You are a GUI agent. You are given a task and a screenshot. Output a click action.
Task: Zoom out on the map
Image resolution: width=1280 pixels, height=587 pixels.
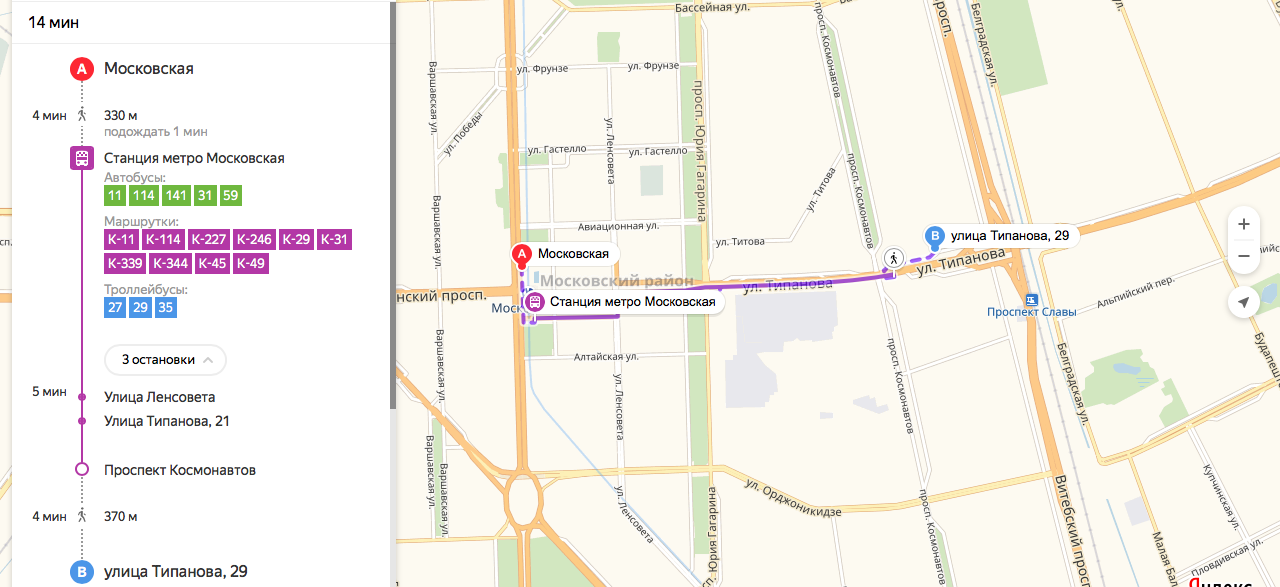[x=1243, y=257]
